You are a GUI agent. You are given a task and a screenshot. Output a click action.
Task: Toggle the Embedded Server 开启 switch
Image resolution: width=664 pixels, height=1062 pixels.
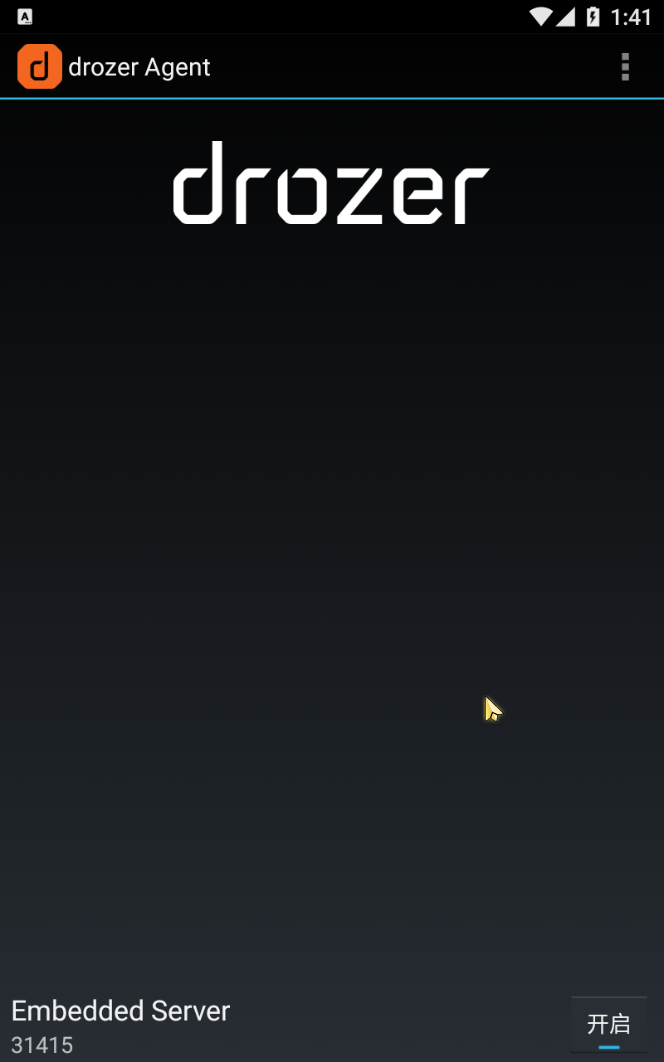tap(608, 1026)
